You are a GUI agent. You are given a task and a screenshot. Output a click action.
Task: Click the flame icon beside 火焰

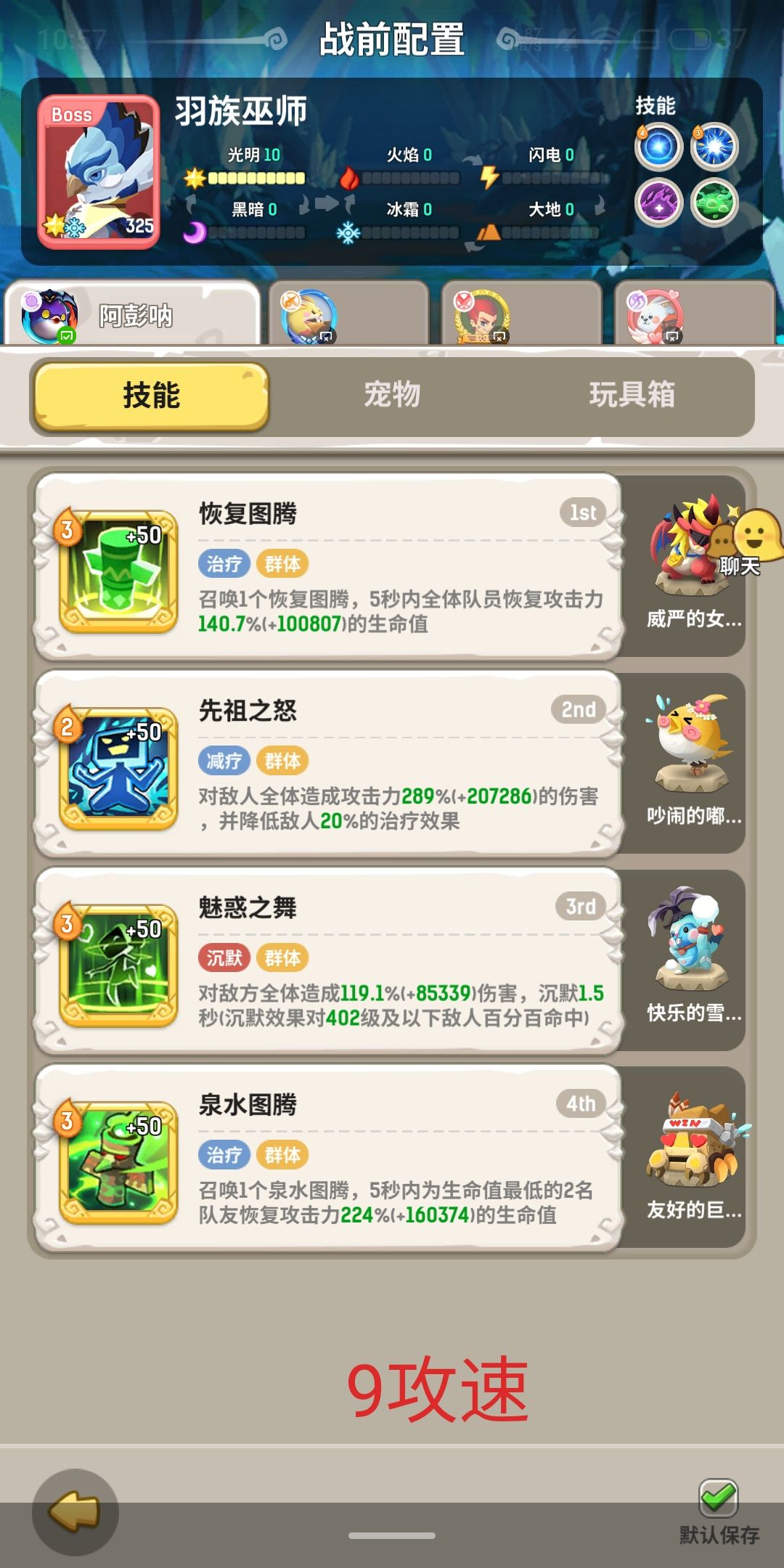point(351,176)
